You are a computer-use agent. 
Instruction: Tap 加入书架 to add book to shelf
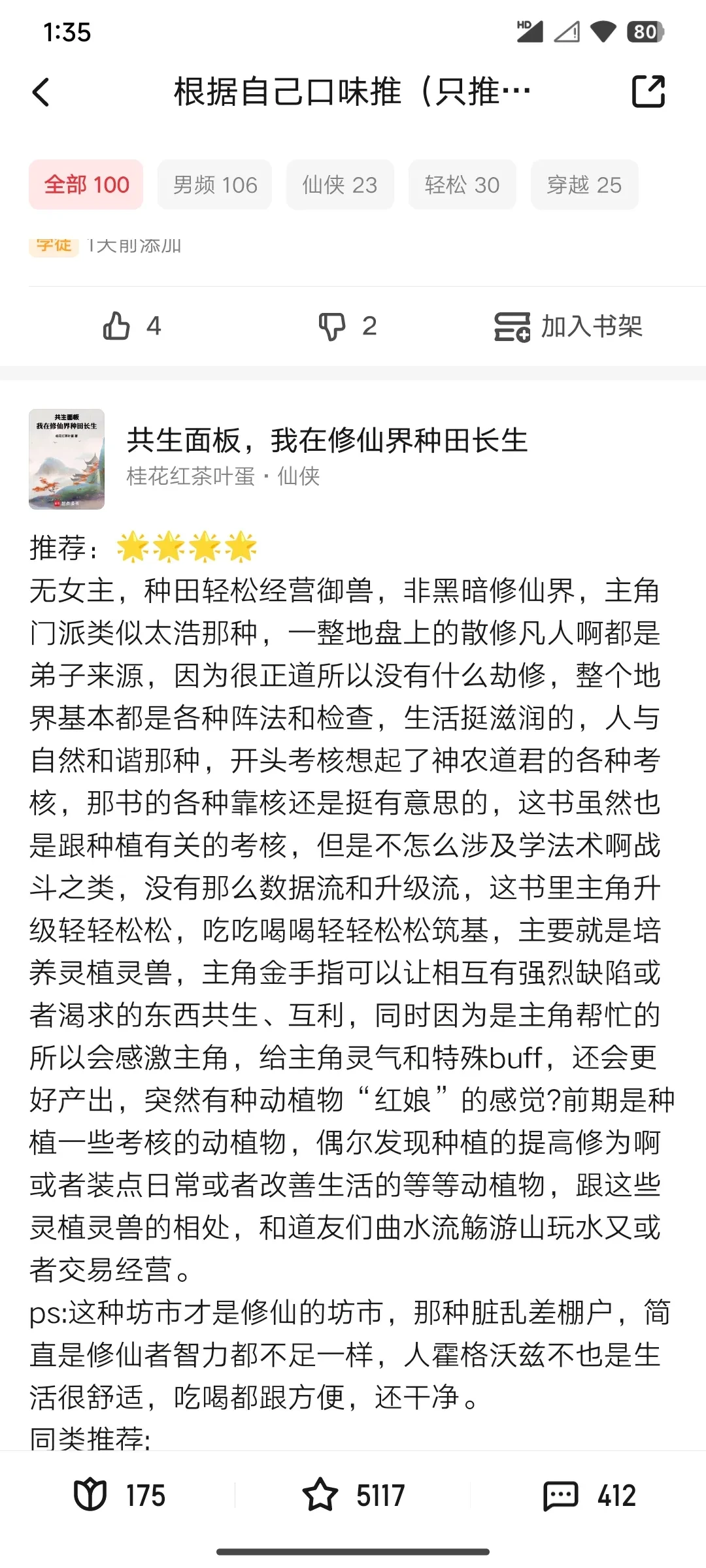click(568, 326)
